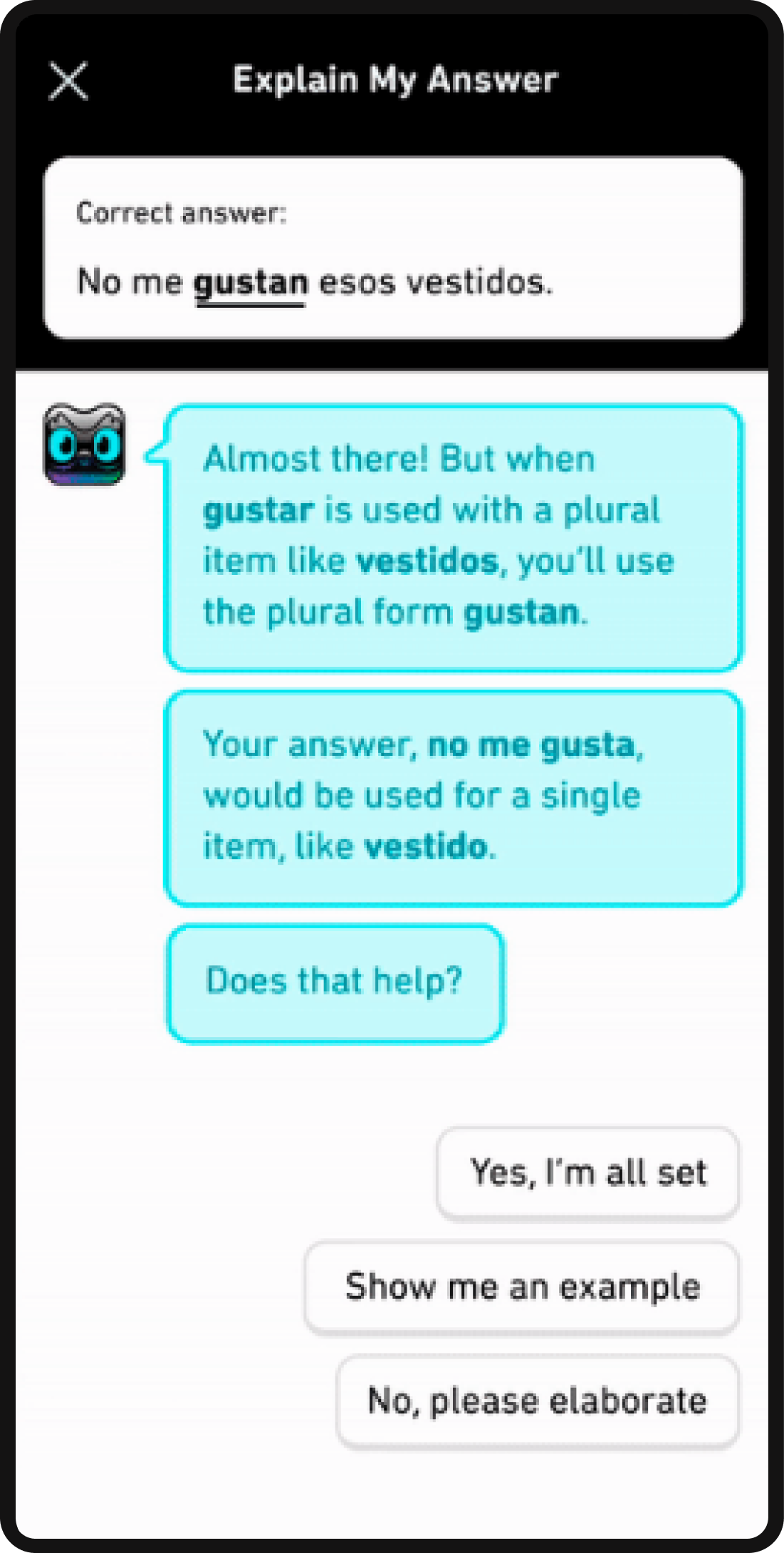Close the Explain My Answer screen
This screenshot has height=1553, width=784.
pos(68,80)
